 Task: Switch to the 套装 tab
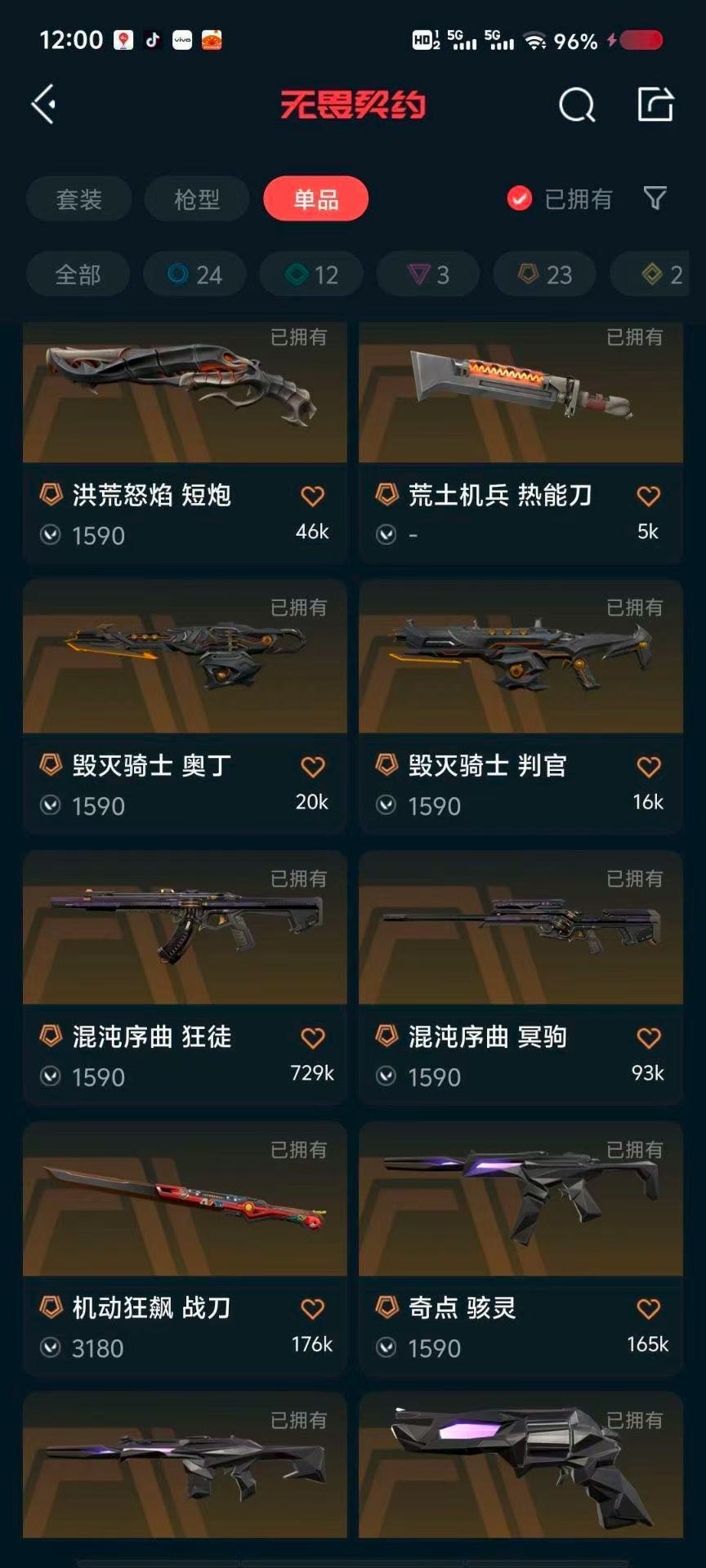79,198
